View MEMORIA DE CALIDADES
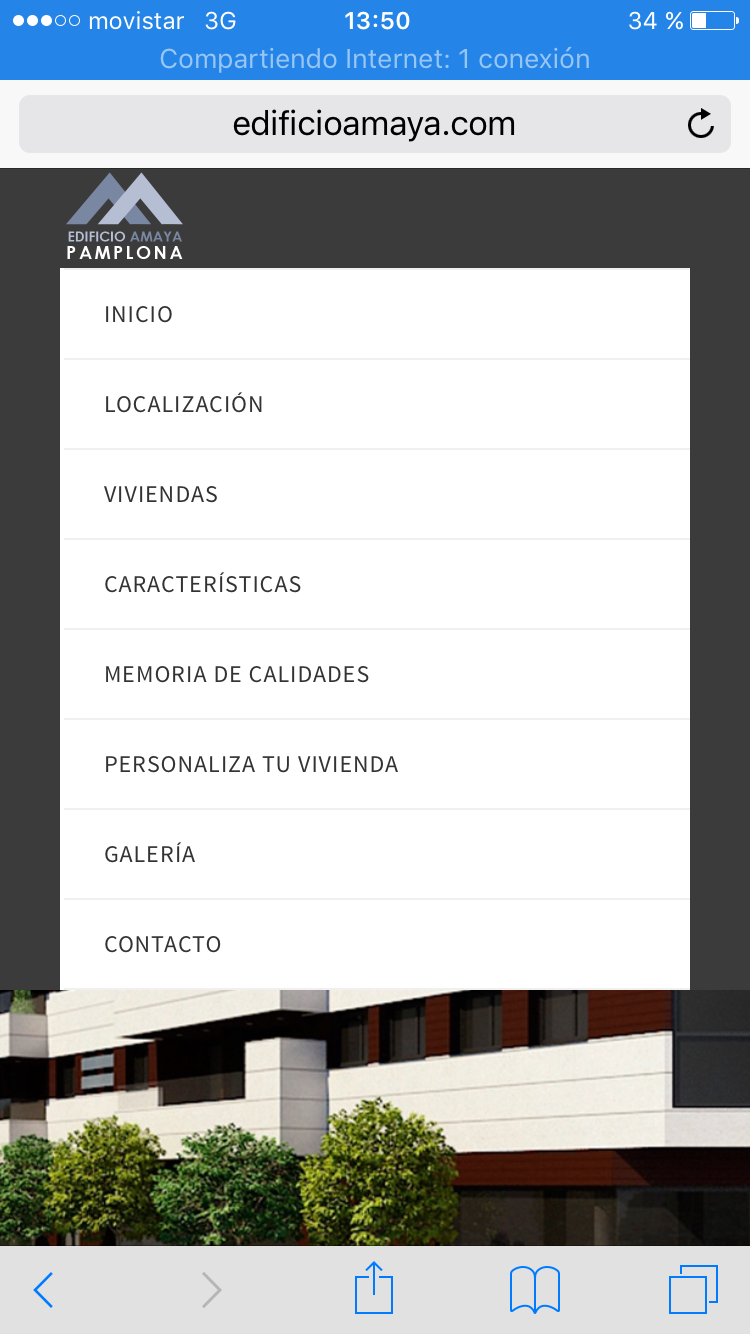The width and height of the screenshot is (750, 1334). tap(237, 674)
